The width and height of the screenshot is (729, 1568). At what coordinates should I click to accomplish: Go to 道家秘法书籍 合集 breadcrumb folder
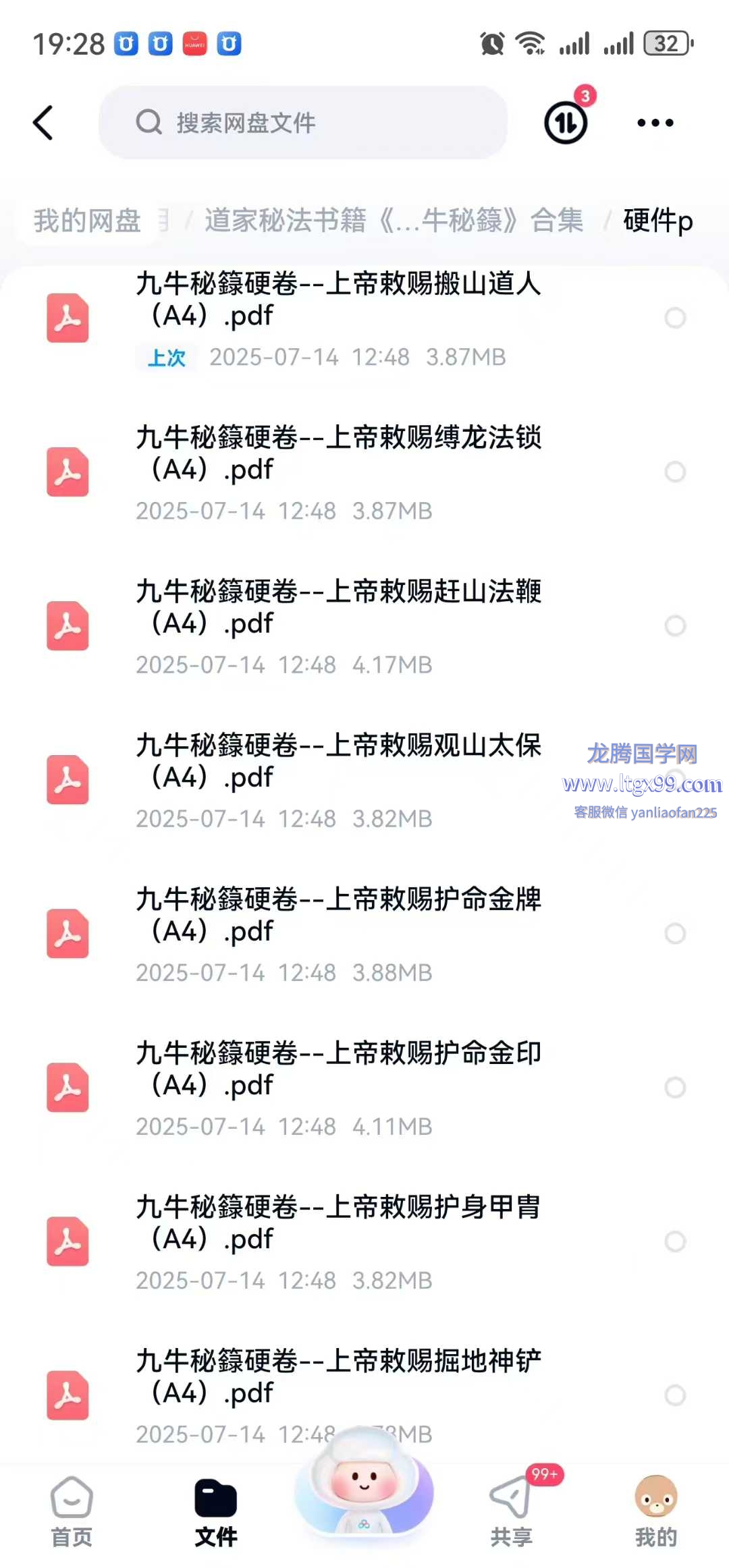coord(394,221)
